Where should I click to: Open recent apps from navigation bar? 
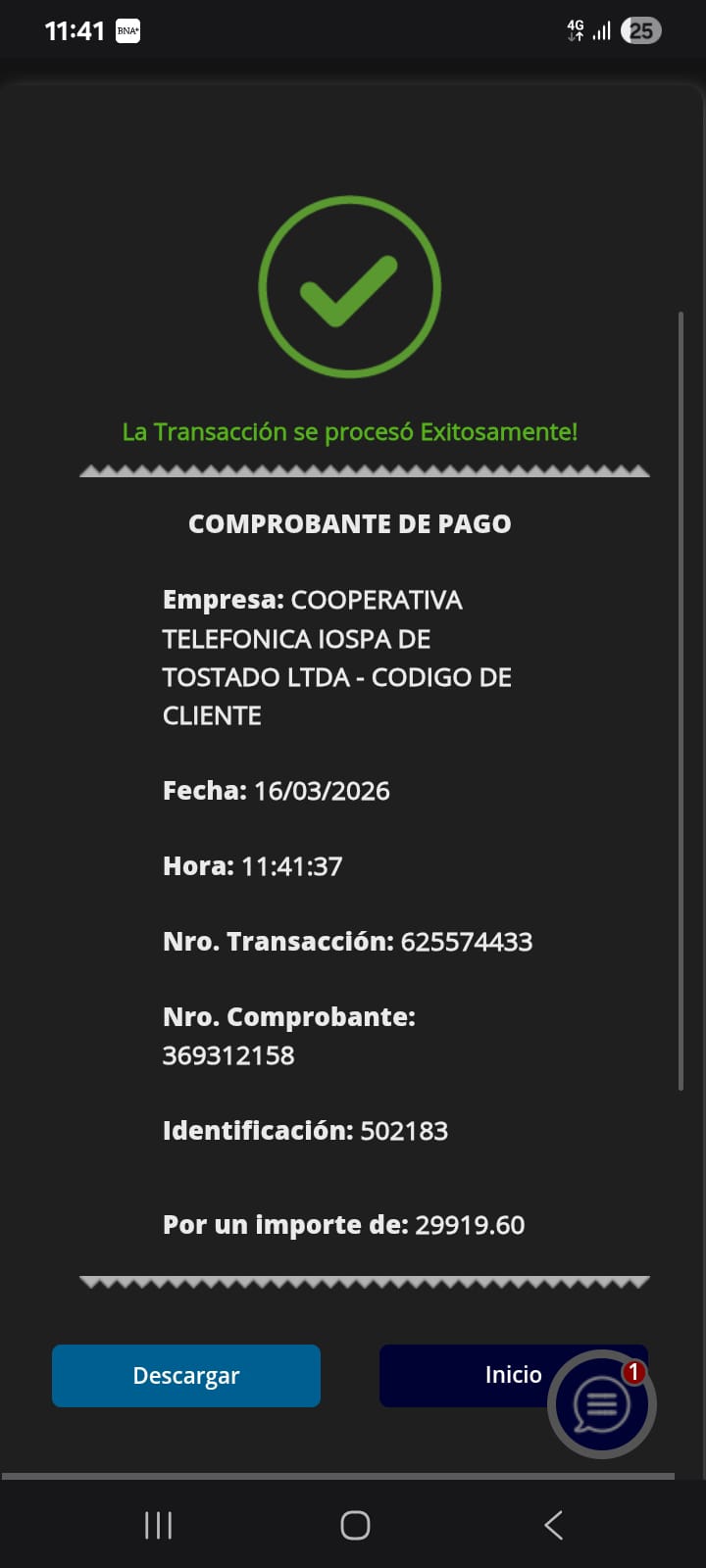(158, 1525)
